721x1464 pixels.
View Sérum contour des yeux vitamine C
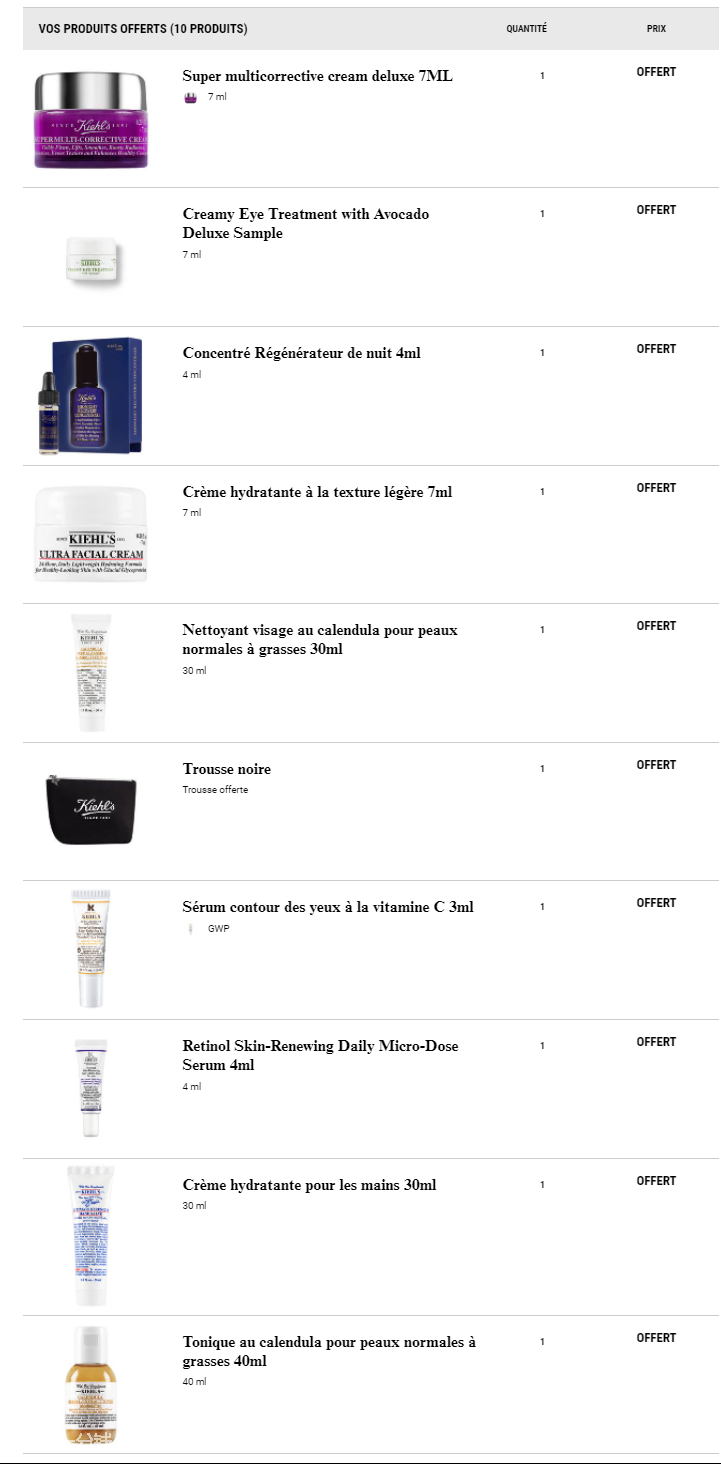point(328,907)
